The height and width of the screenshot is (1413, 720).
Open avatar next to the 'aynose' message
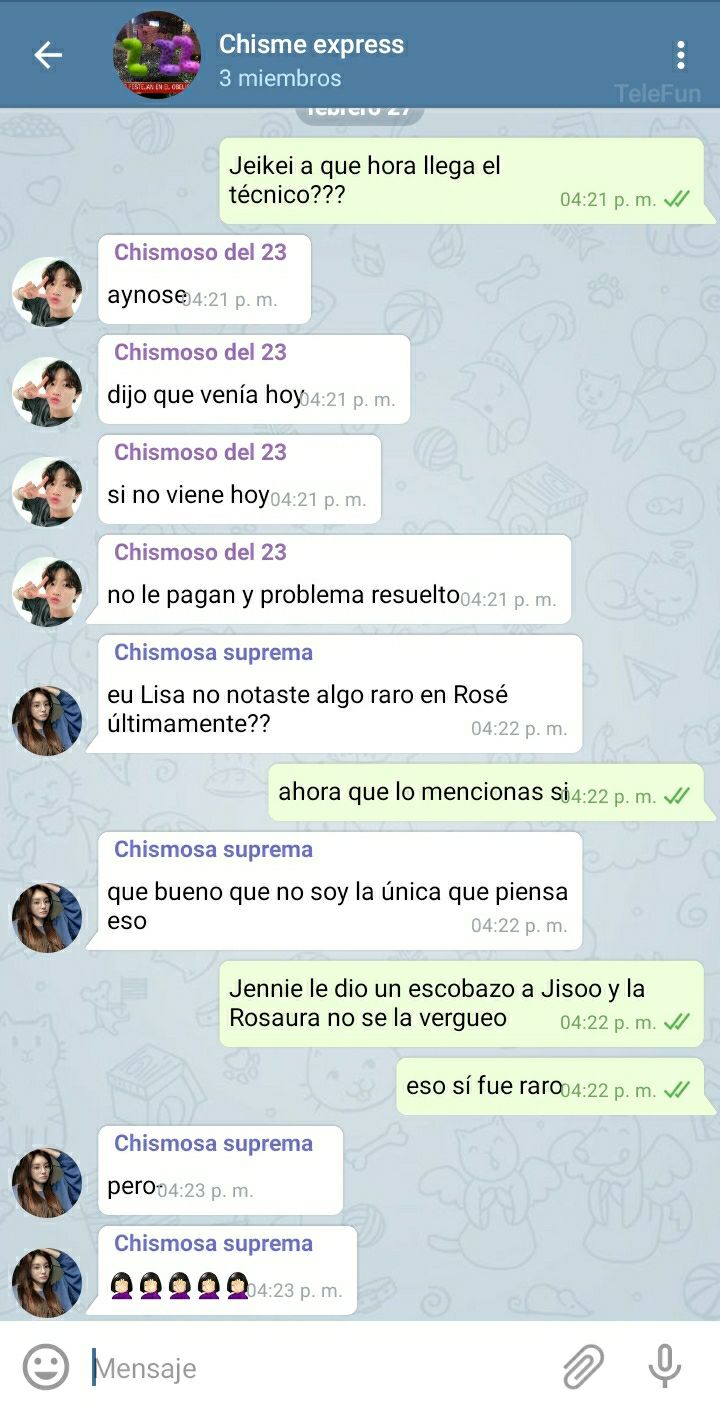pyautogui.click(x=47, y=292)
